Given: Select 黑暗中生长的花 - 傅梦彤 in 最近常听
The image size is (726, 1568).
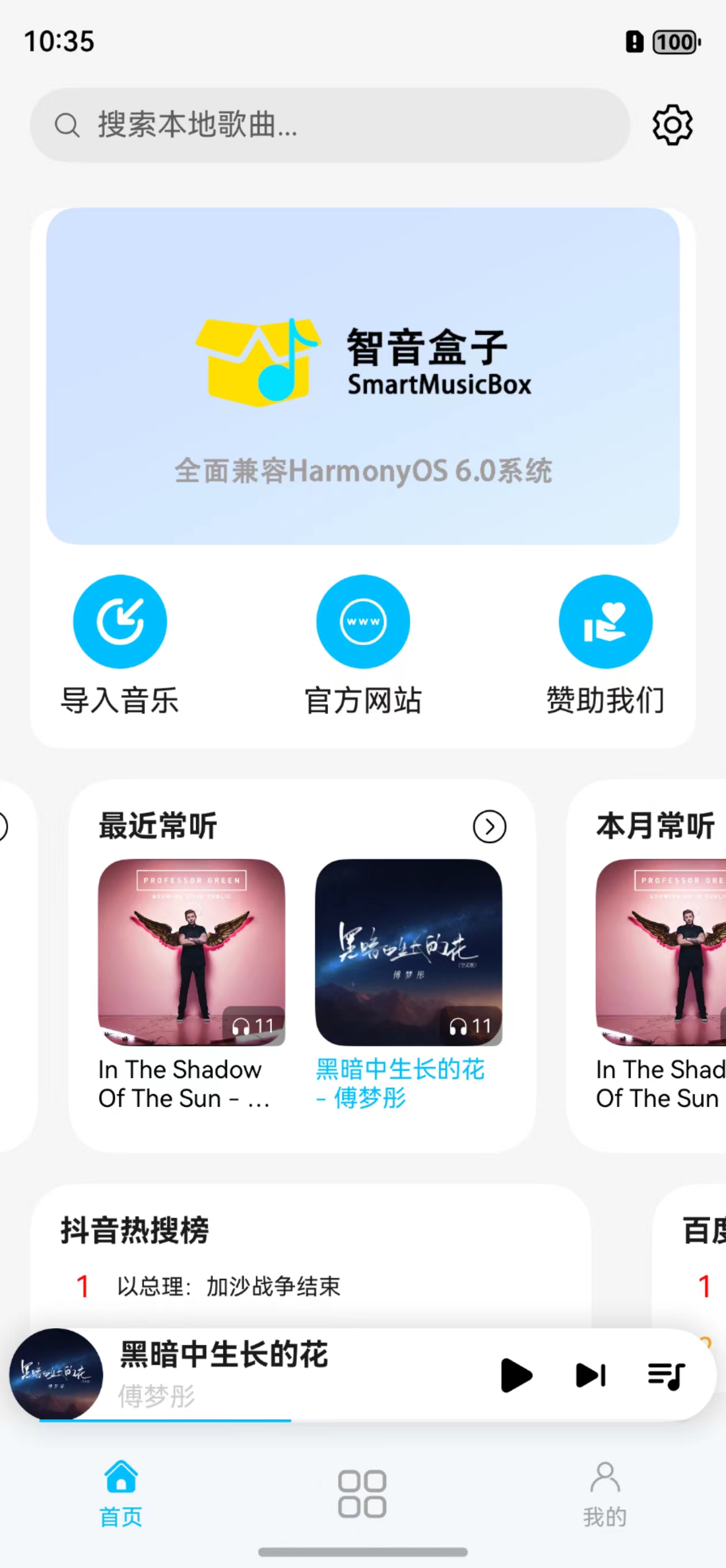Looking at the screenshot, I should [x=409, y=952].
